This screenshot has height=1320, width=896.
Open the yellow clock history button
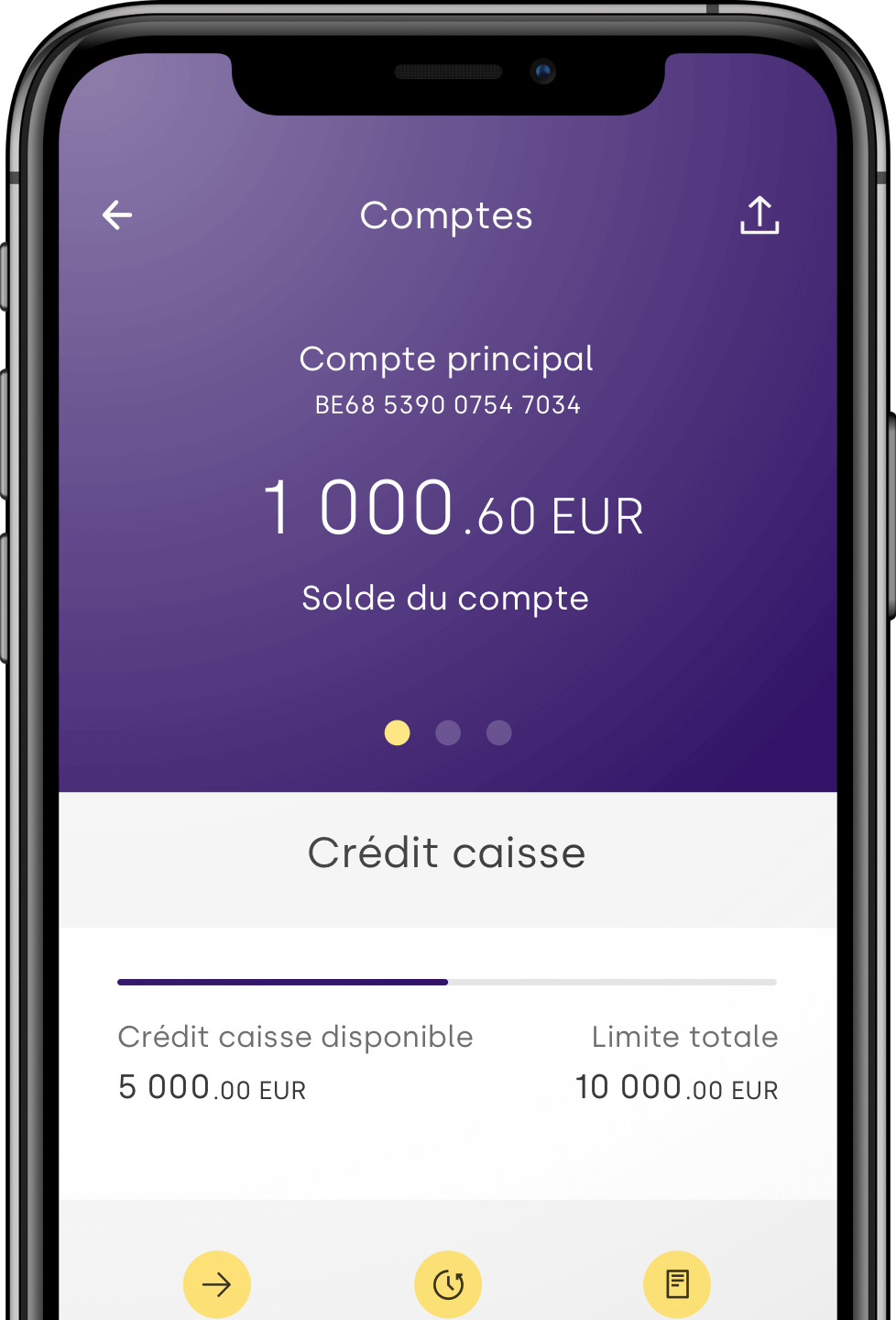[x=448, y=1284]
